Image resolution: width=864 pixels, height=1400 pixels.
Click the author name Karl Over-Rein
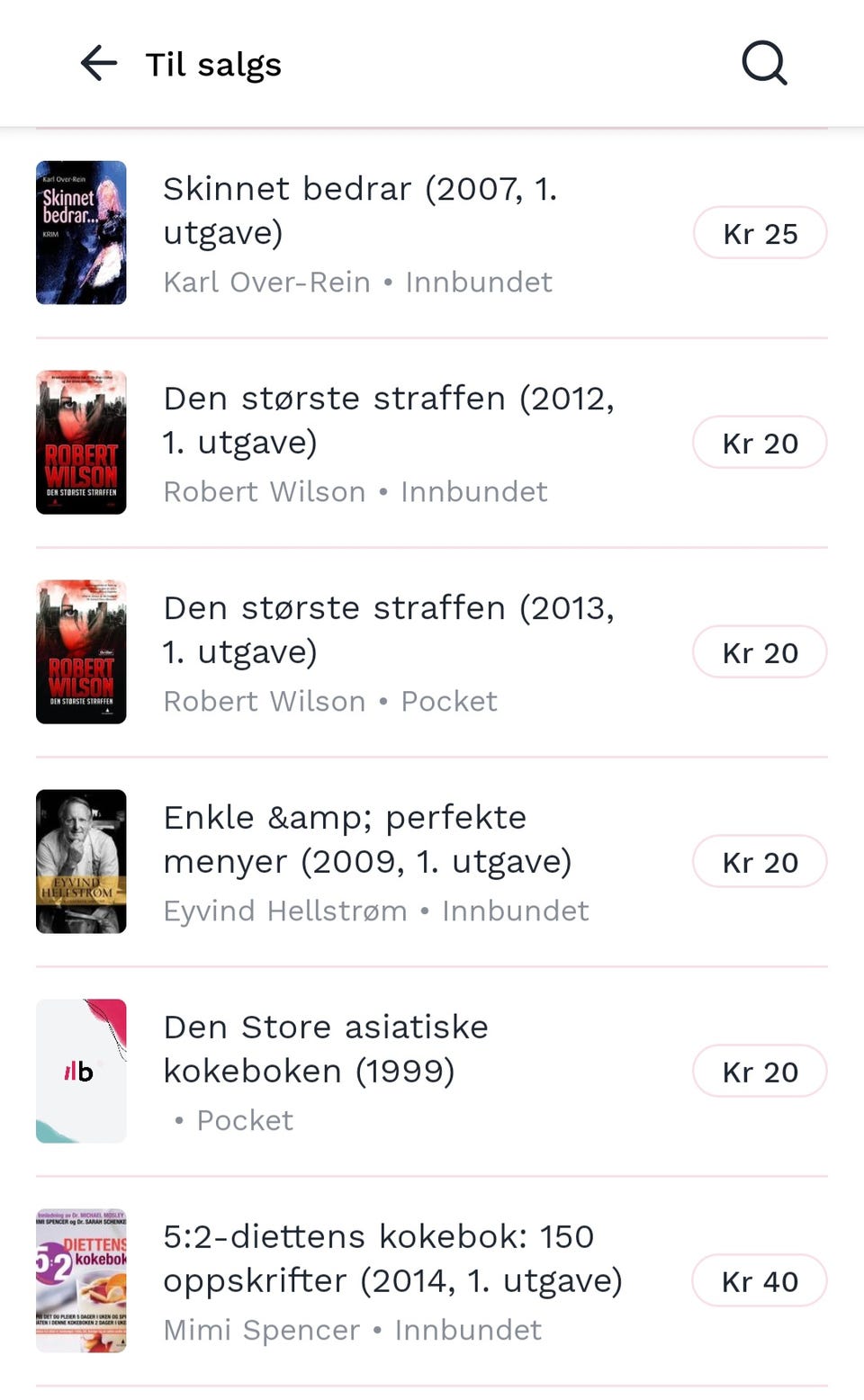(x=266, y=283)
